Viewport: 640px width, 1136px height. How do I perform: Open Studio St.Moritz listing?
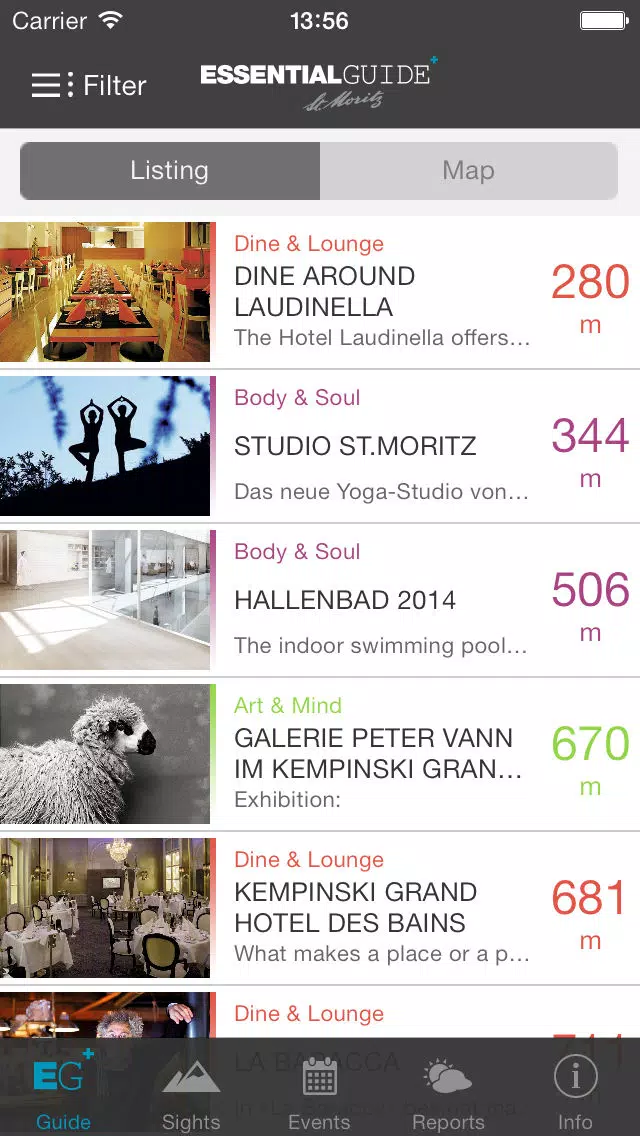pyautogui.click(x=320, y=446)
